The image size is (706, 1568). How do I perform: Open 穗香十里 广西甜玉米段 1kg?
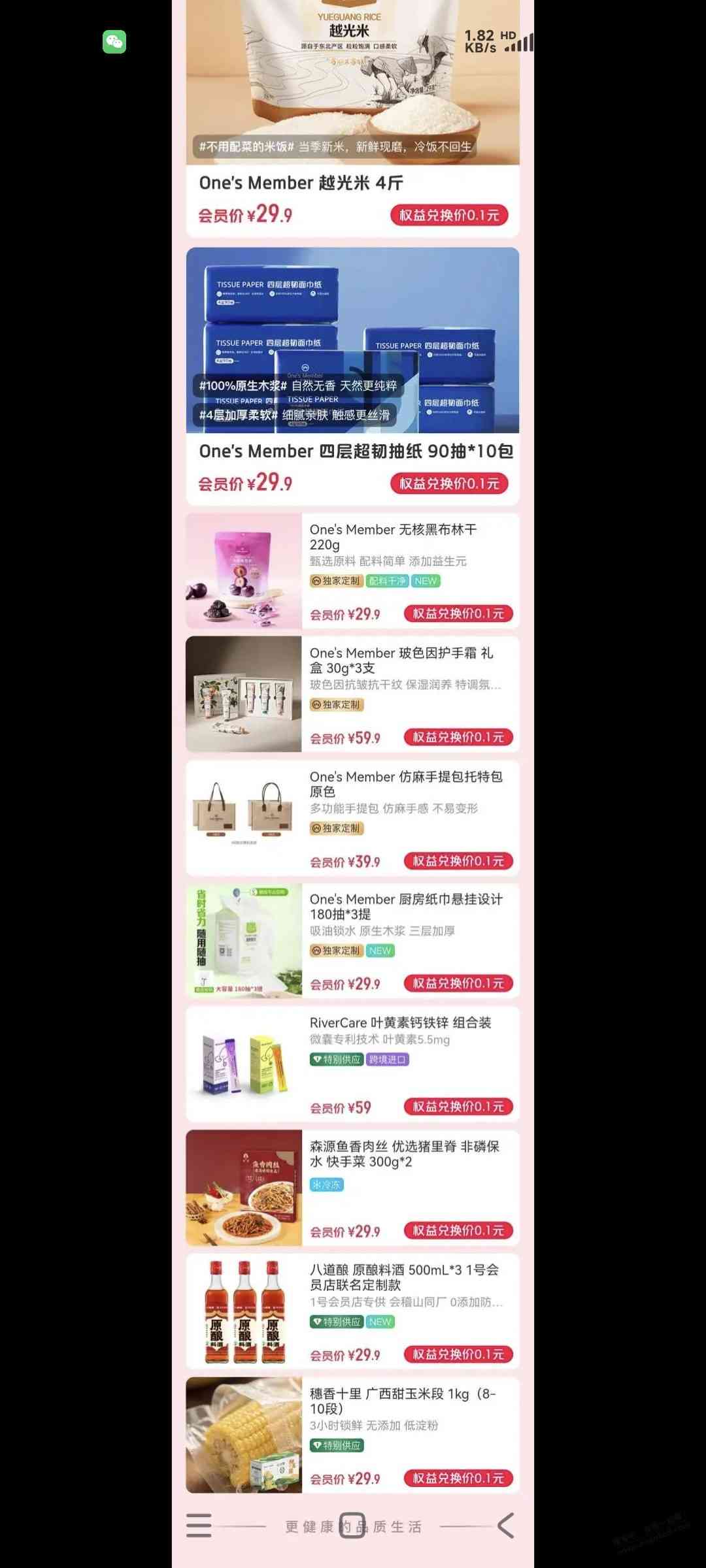click(x=352, y=1435)
